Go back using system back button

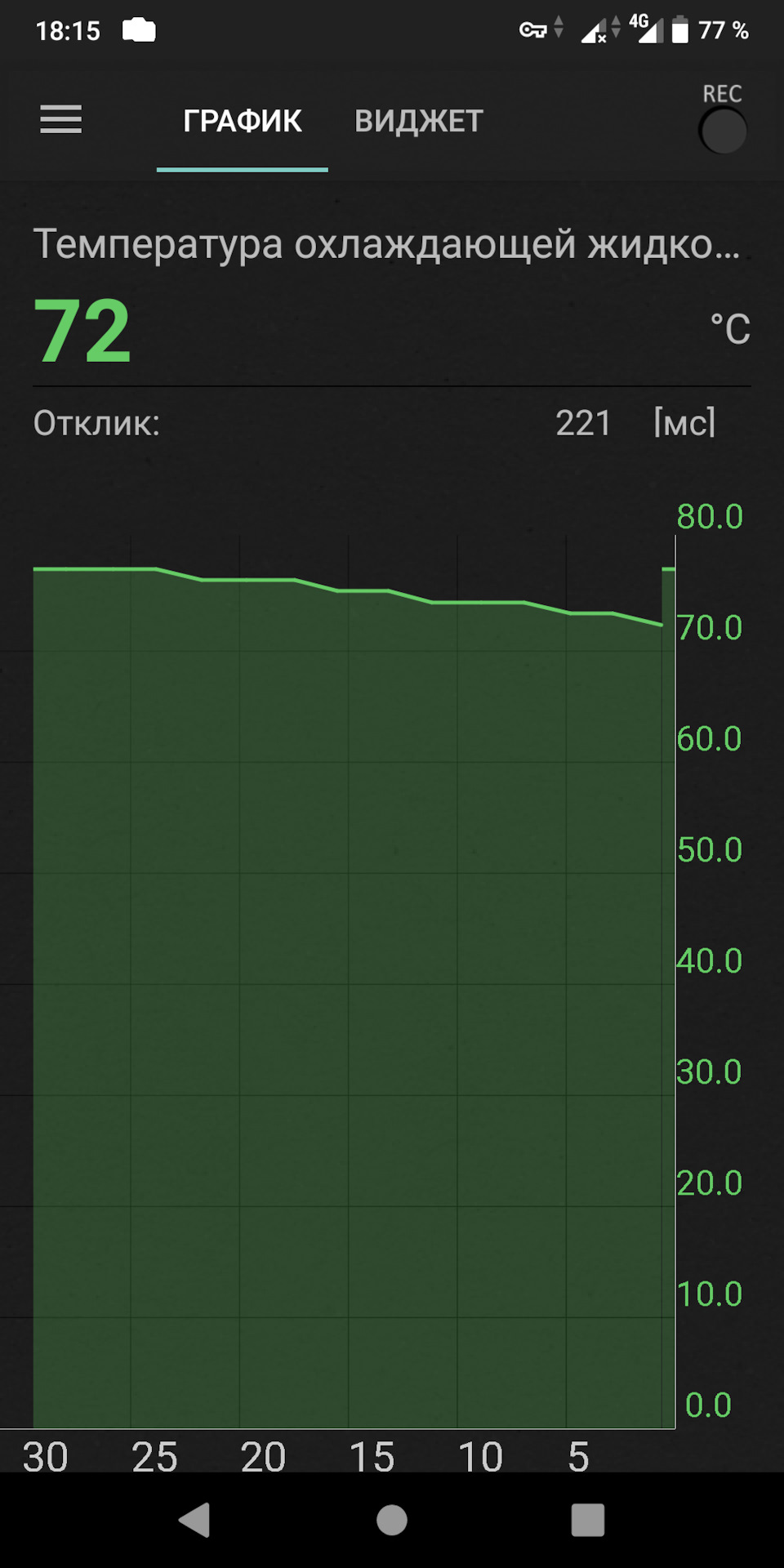tap(195, 1520)
